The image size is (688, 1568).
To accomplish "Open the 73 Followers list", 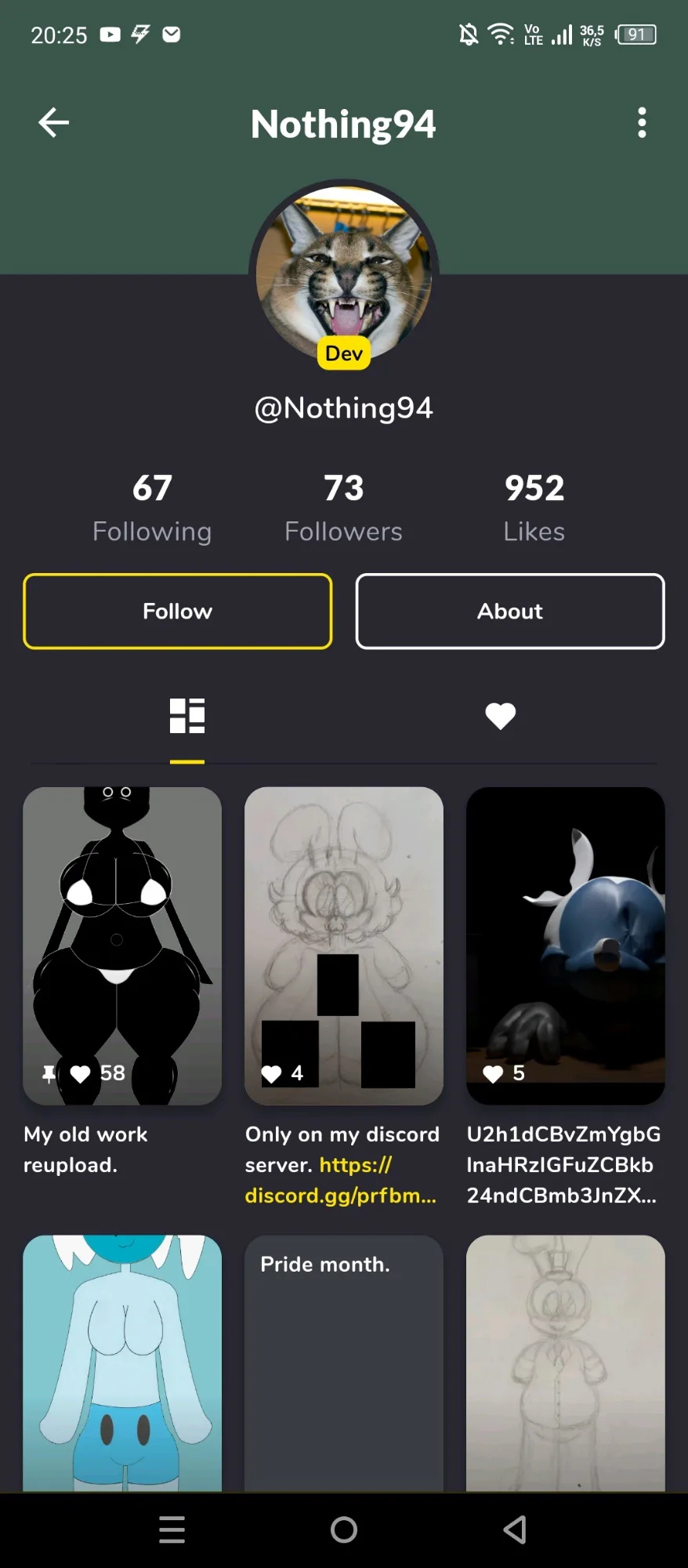I will click(343, 508).
